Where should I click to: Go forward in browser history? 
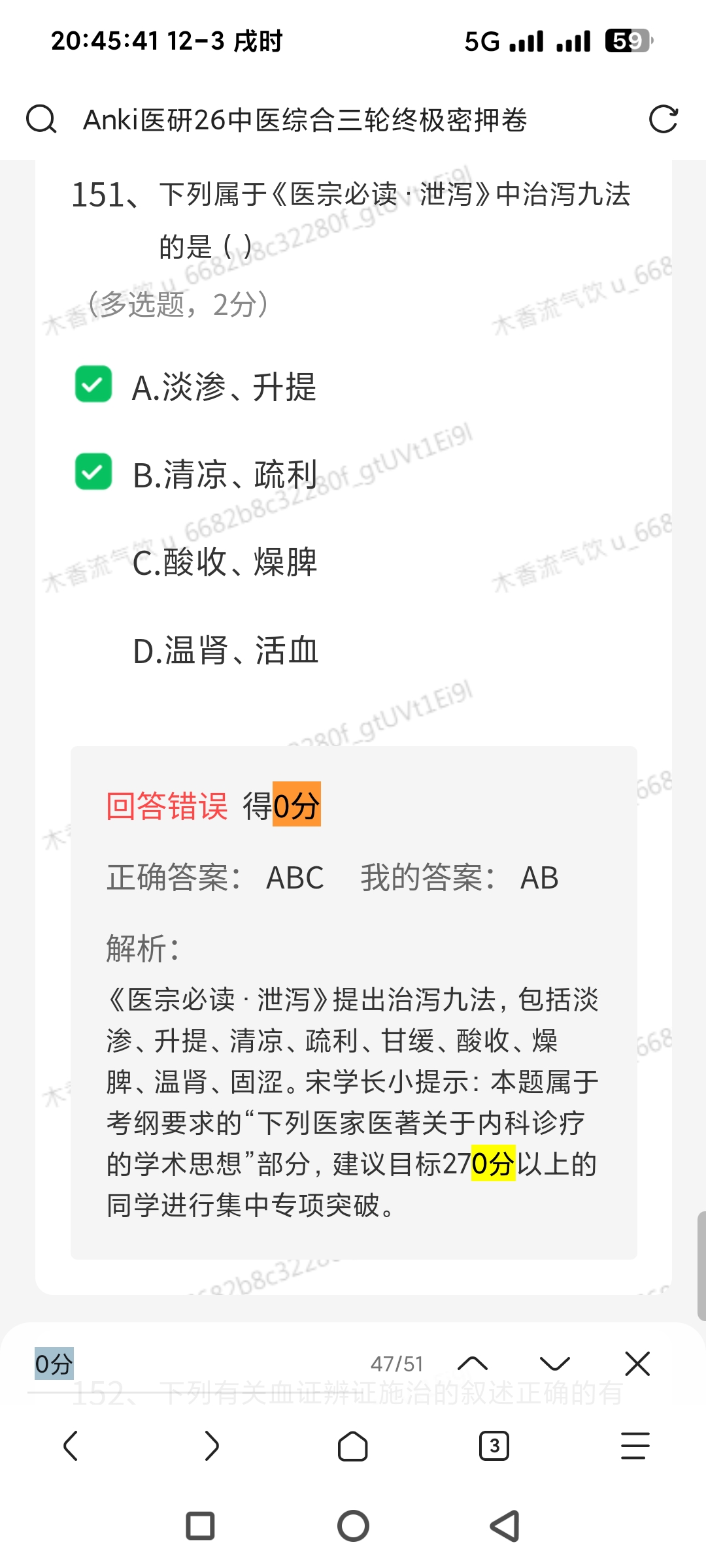(x=212, y=1446)
